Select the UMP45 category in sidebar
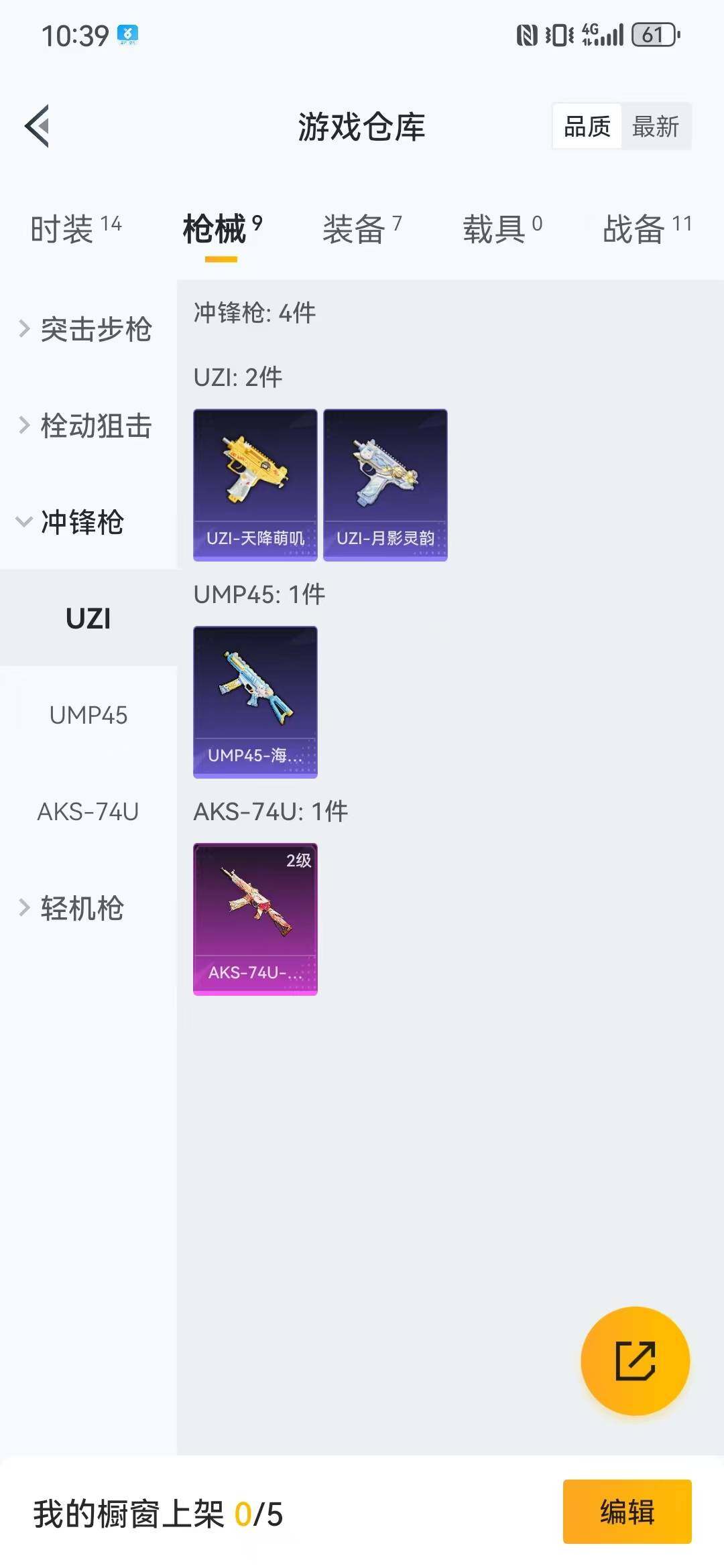The height and width of the screenshot is (1568, 724). pyautogui.click(x=87, y=716)
